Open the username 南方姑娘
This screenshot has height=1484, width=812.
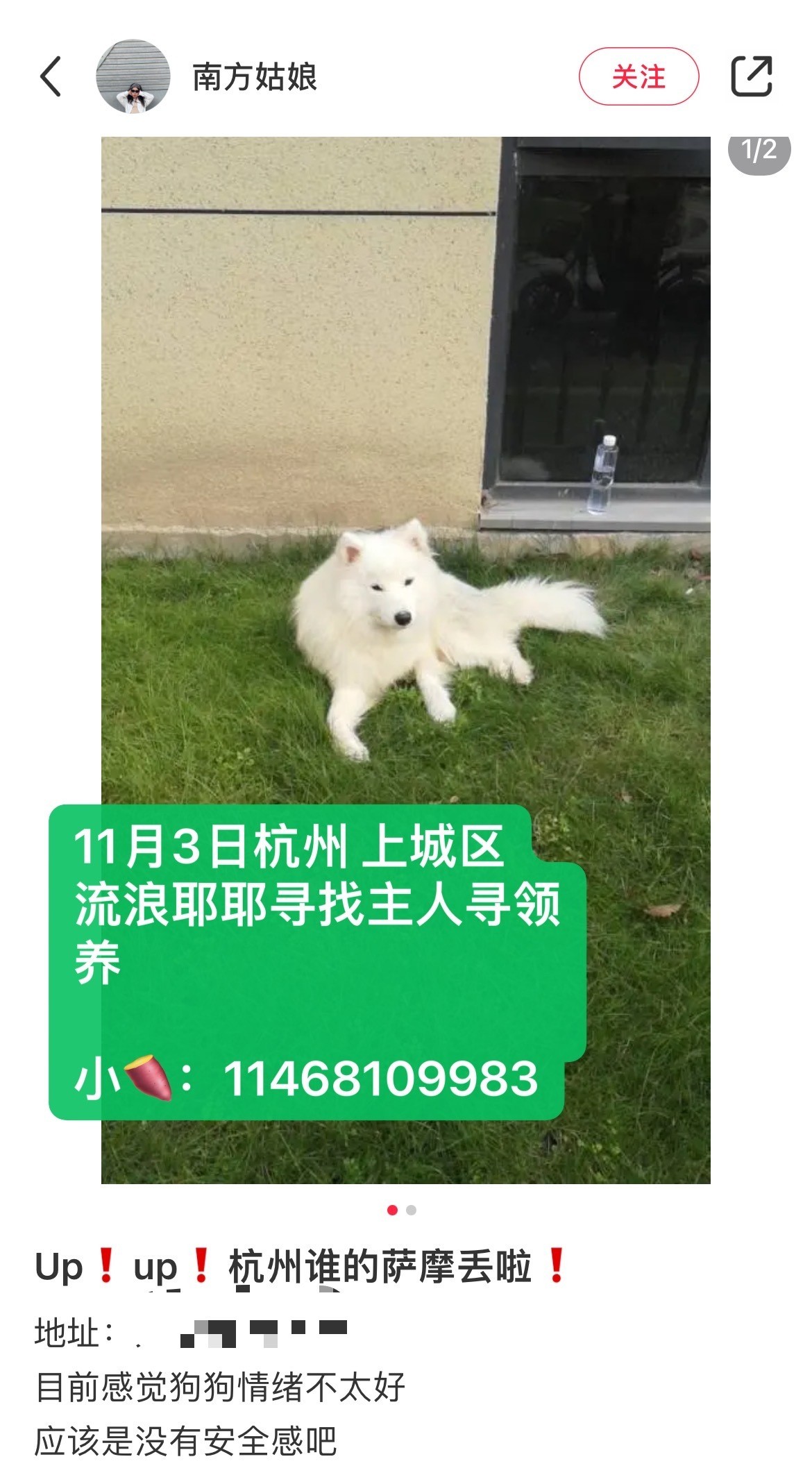255,76
